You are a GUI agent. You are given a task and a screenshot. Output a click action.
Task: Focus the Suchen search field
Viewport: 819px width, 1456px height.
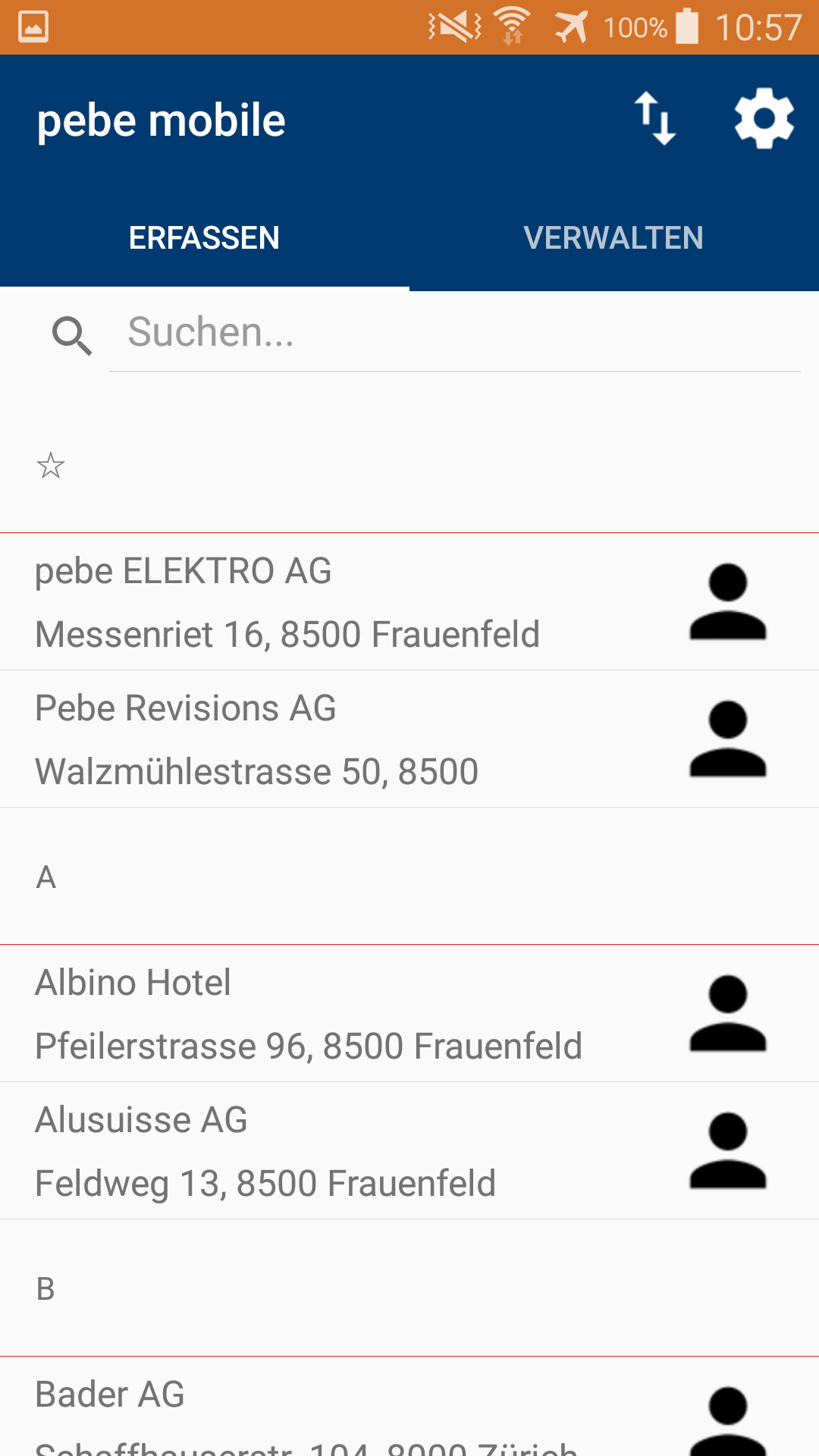click(x=455, y=334)
